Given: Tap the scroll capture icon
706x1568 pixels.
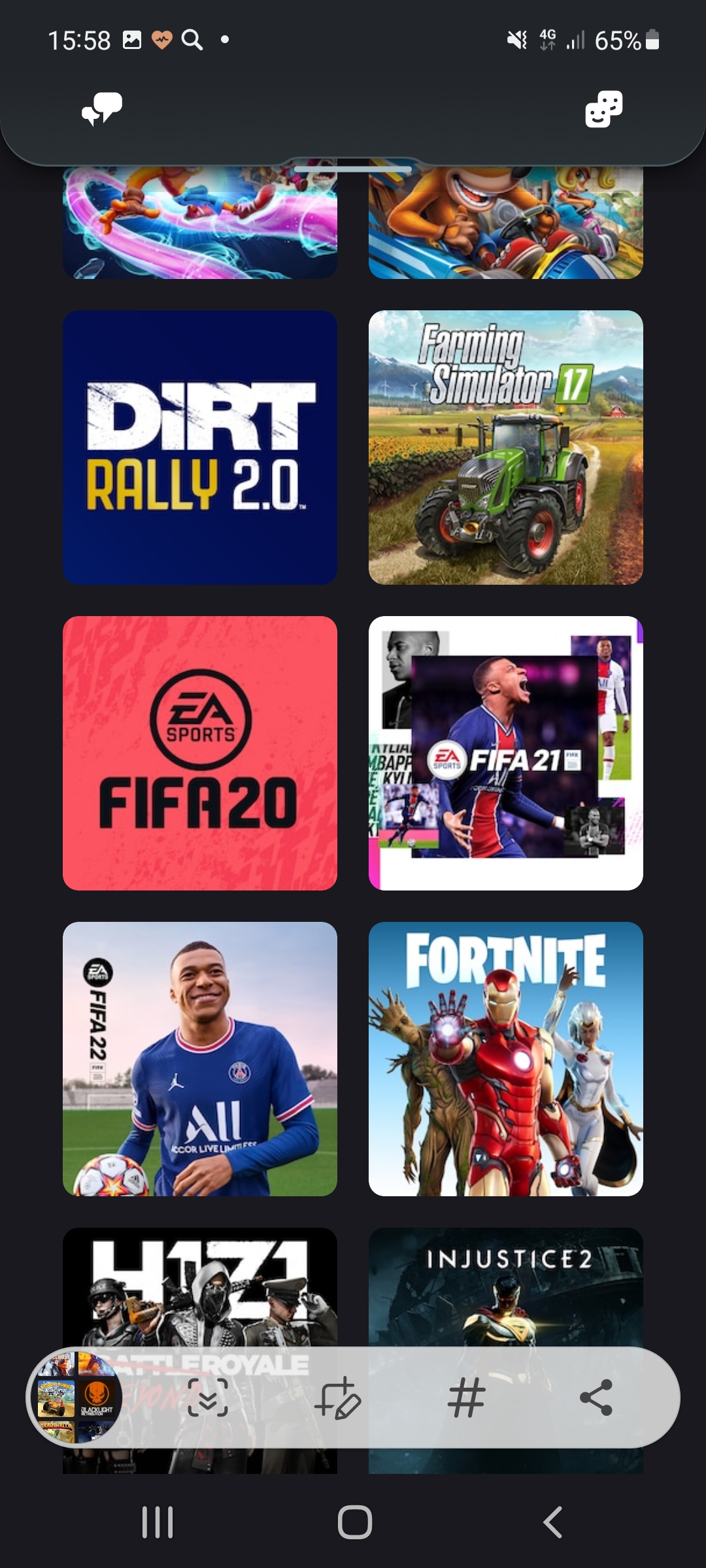Looking at the screenshot, I should click(x=208, y=1397).
